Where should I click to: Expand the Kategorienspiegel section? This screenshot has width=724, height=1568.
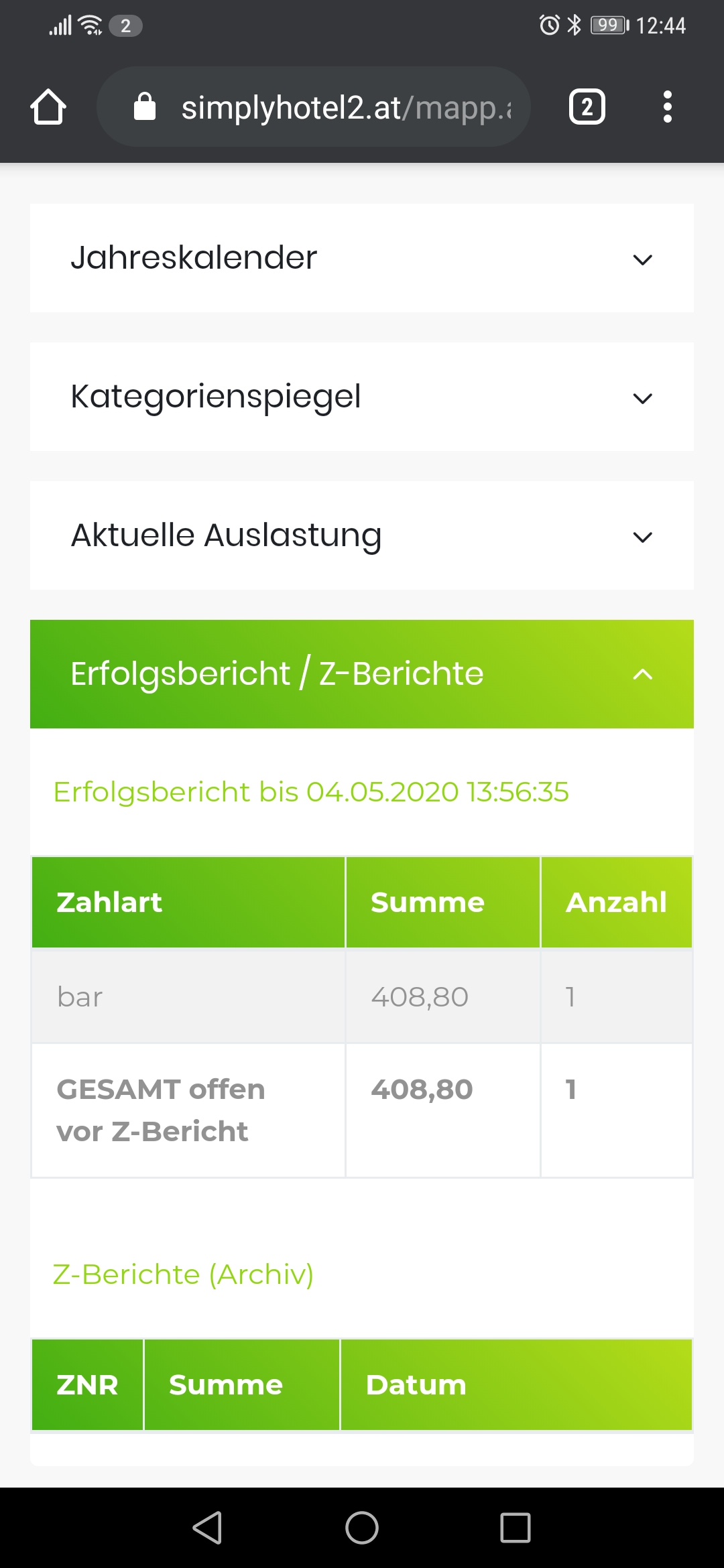(x=362, y=397)
